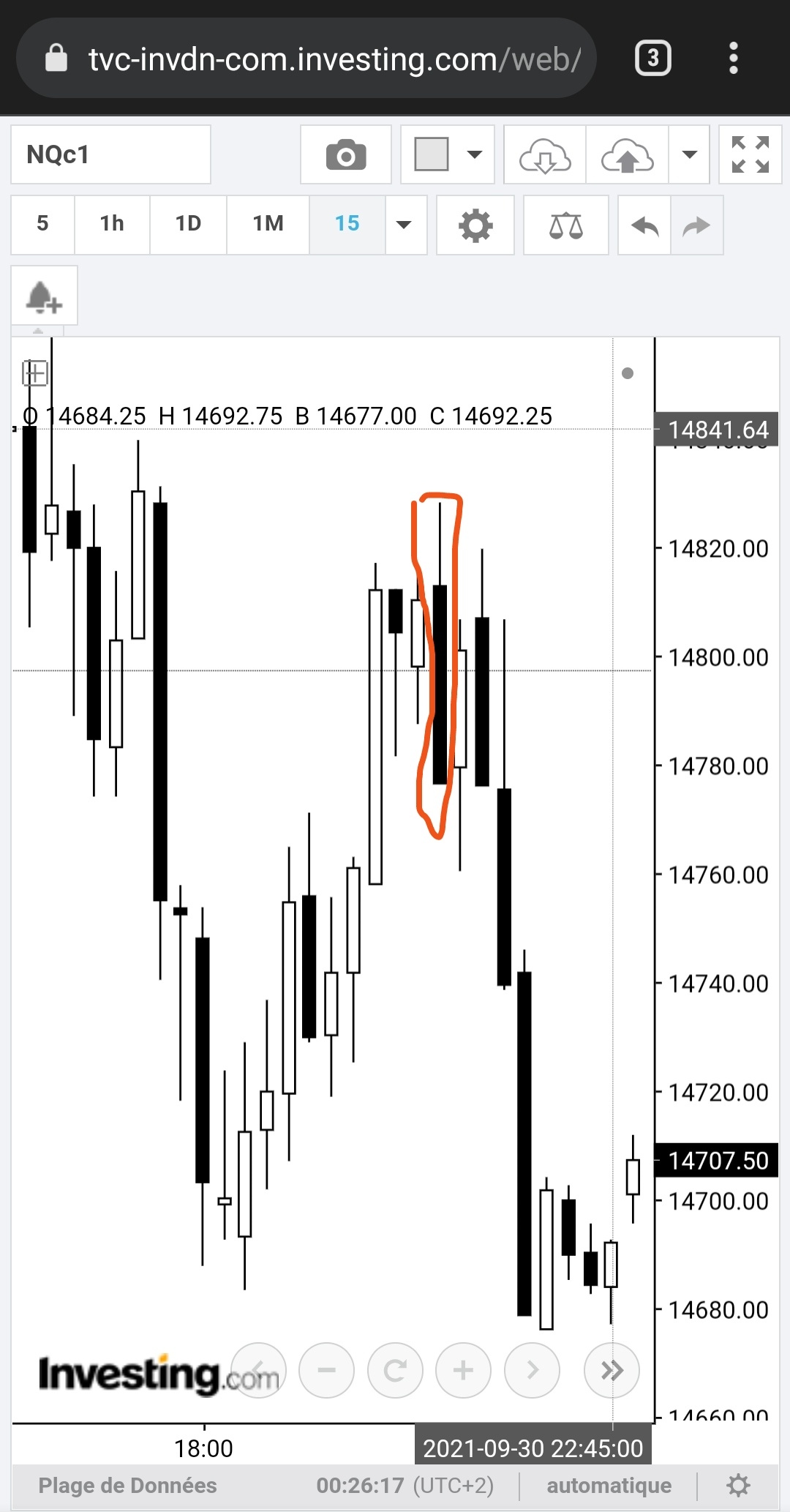The image size is (790, 1512).
Task: Switch chart to 1D interval
Action: (x=188, y=224)
